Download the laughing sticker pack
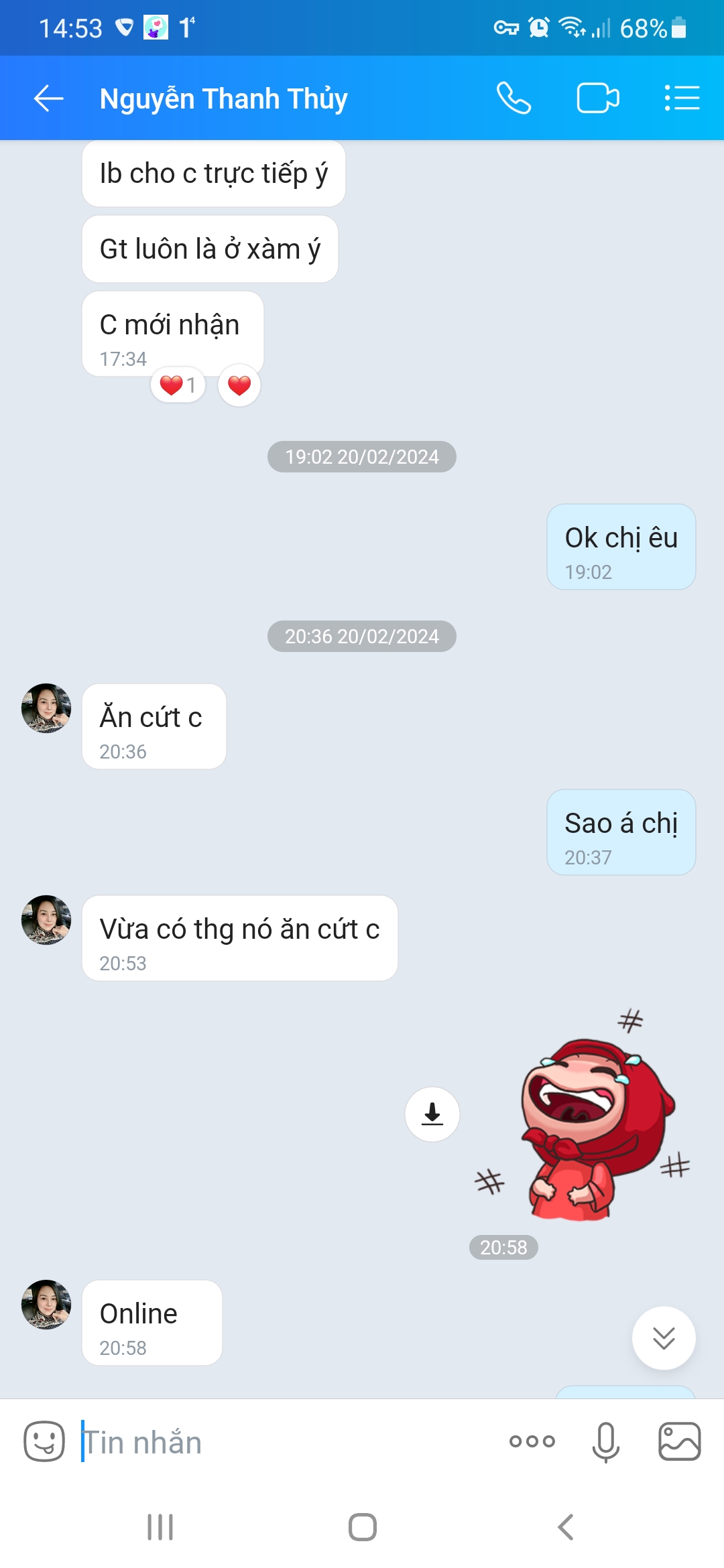The image size is (724, 1568). point(432,1114)
